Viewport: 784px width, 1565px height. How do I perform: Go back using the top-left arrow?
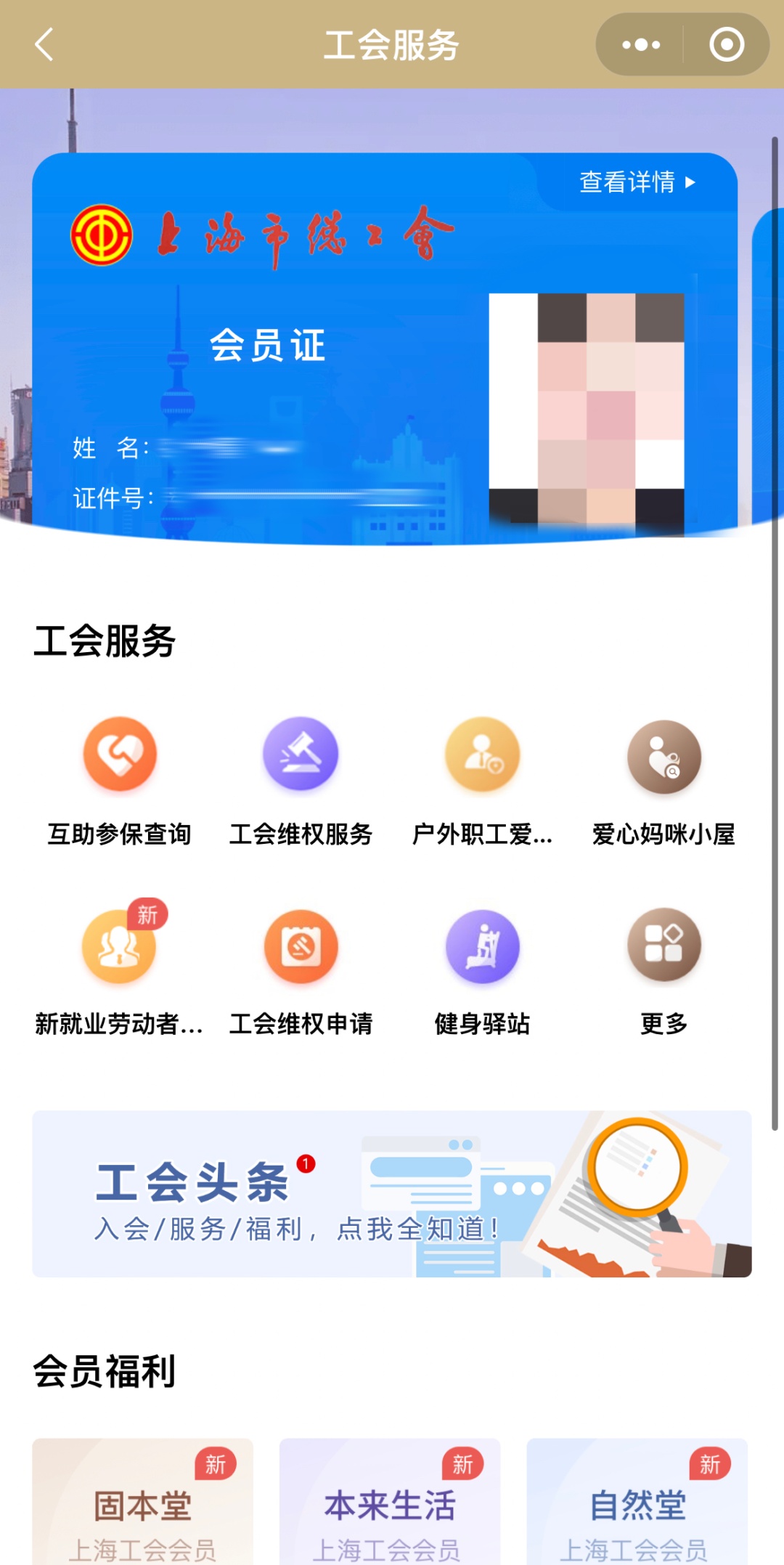point(45,45)
